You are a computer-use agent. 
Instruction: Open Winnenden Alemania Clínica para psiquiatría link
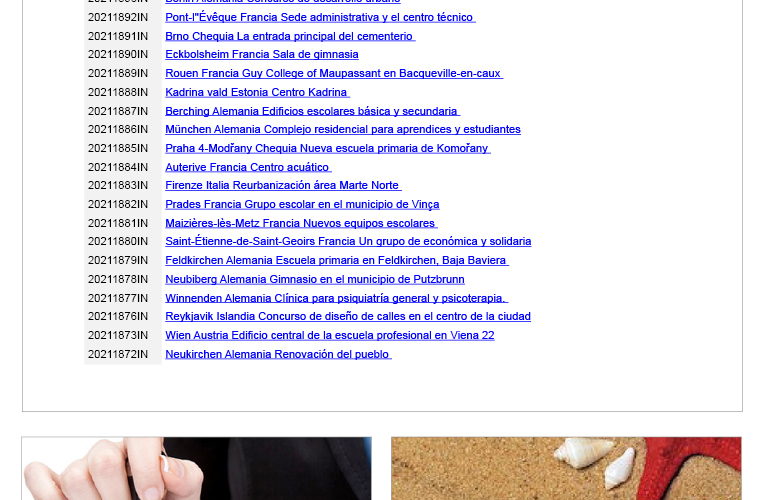pyautogui.click(x=337, y=298)
